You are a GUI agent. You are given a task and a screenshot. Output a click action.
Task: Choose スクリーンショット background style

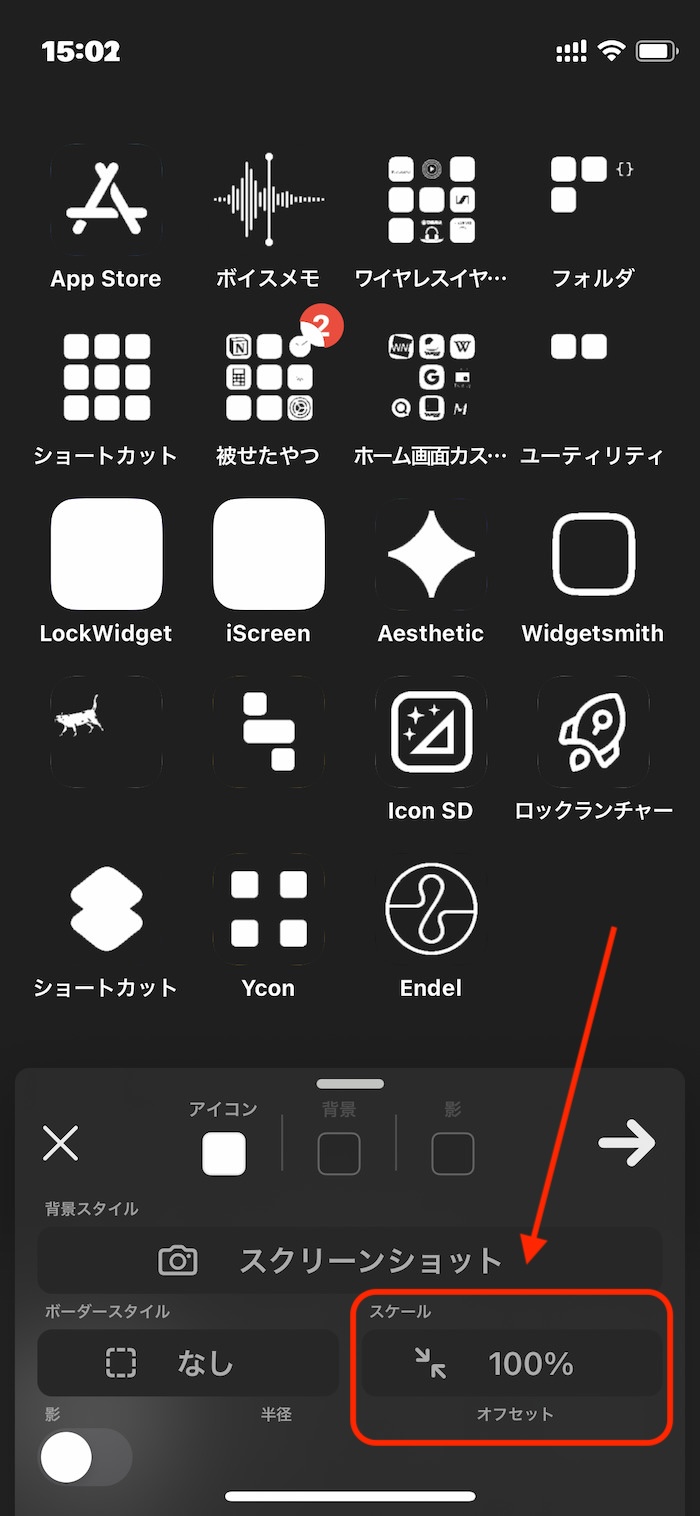[350, 1260]
